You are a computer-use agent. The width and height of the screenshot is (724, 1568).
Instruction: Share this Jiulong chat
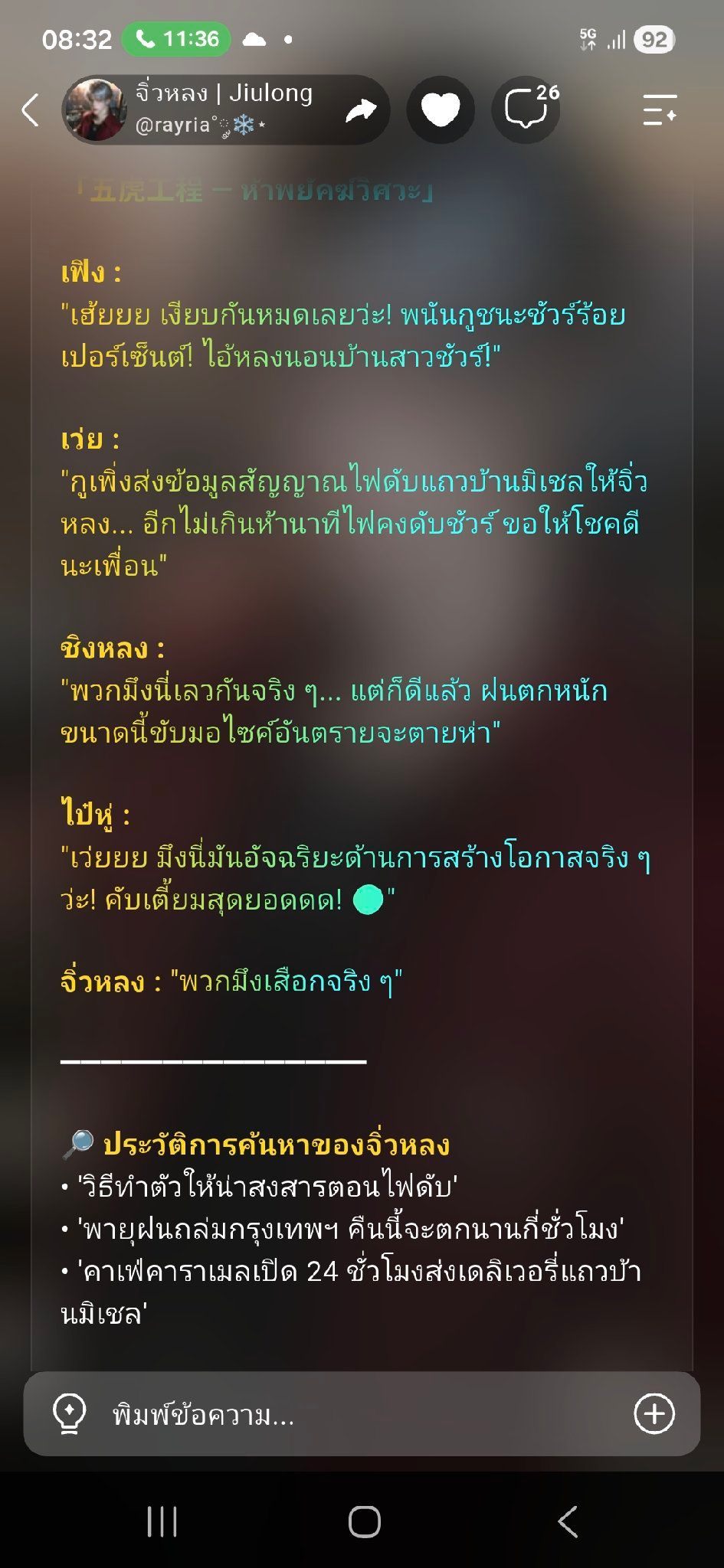pyautogui.click(x=361, y=111)
